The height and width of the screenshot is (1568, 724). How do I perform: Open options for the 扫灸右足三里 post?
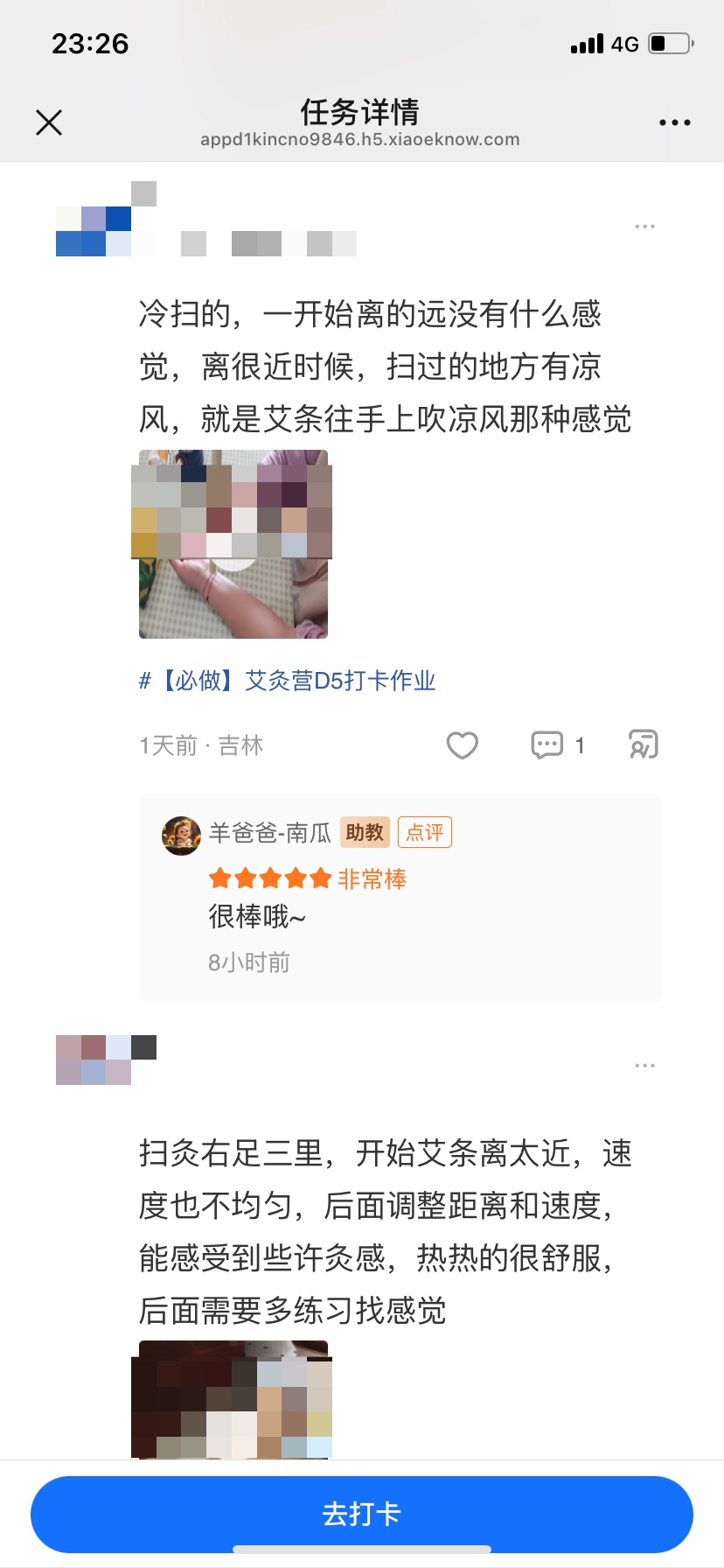(x=644, y=1066)
